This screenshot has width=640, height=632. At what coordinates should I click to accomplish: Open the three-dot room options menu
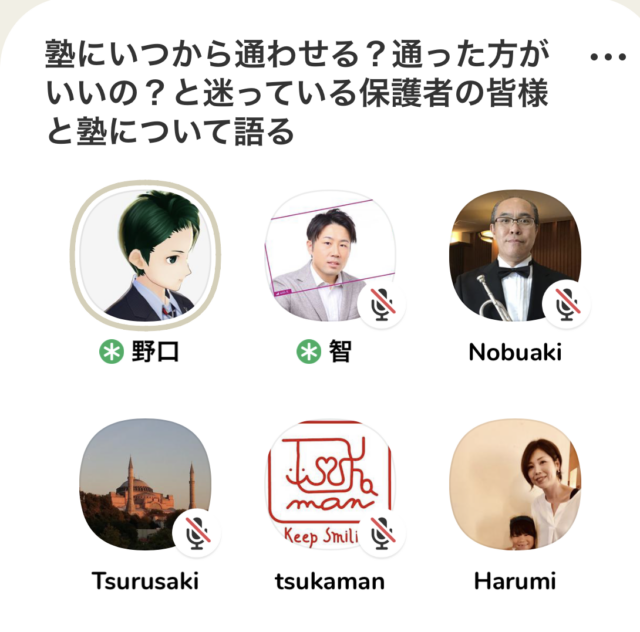(x=608, y=57)
